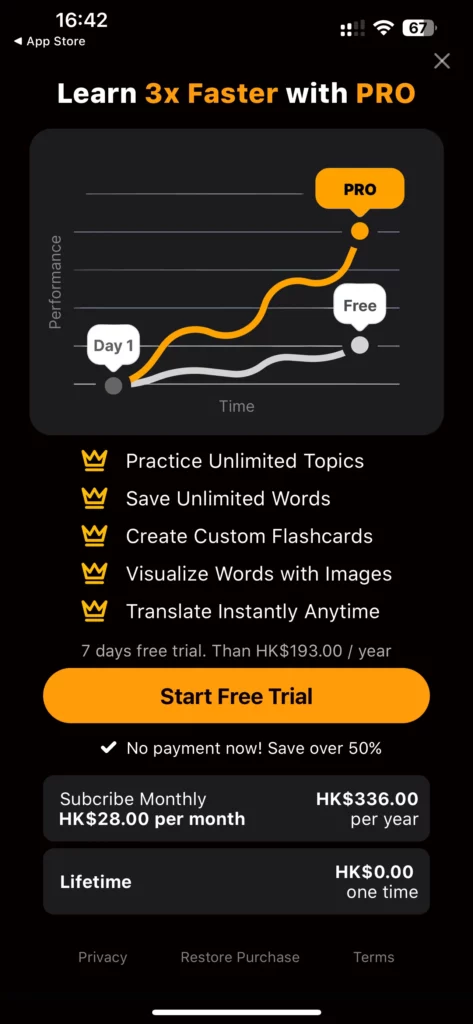Viewport: 473px width, 1024px height.
Task: Choose the Subscribe Monthly plan
Action: 236,808
